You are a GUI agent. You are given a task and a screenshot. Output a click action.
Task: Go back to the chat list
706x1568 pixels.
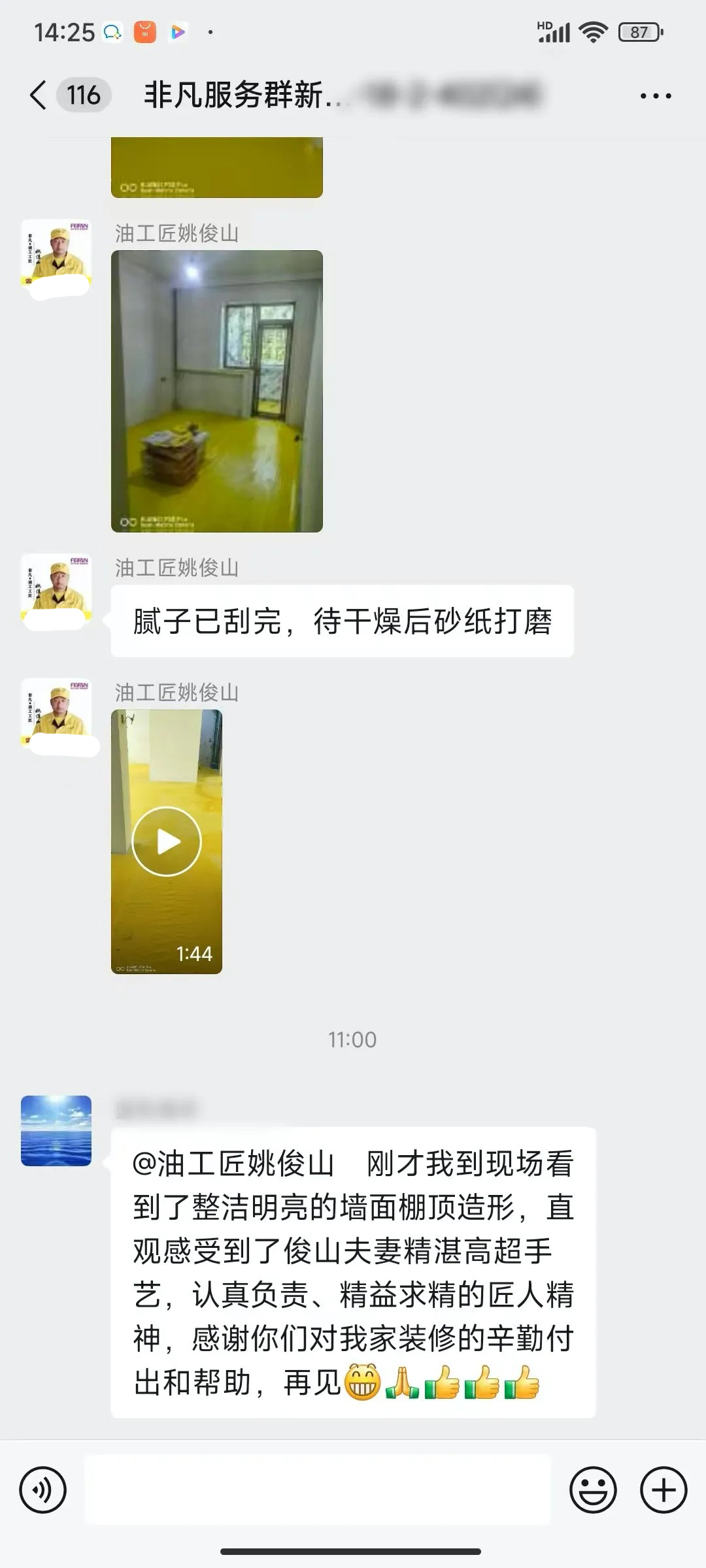tap(39, 95)
